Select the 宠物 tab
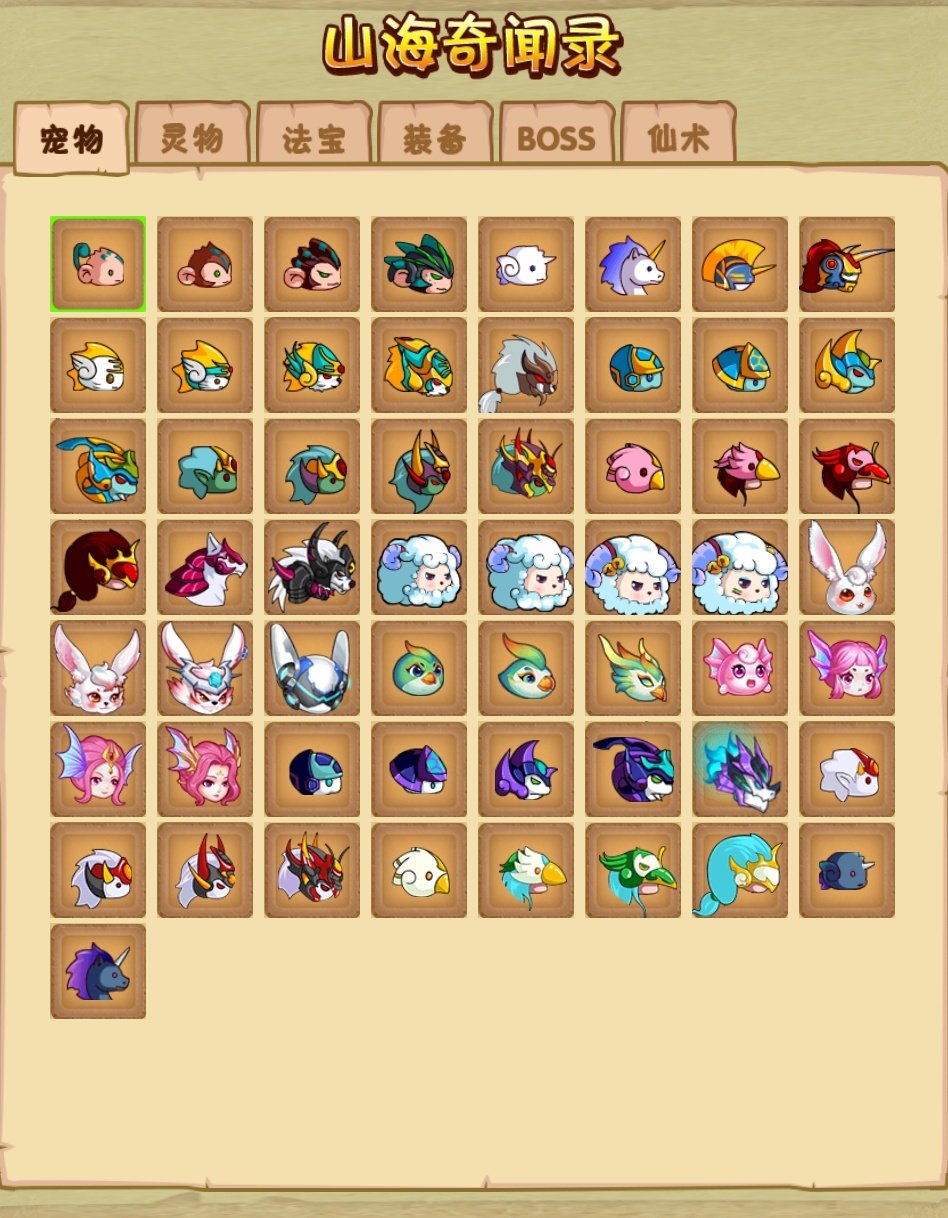This screenshot has height=1218, width=948. [71, 139]
